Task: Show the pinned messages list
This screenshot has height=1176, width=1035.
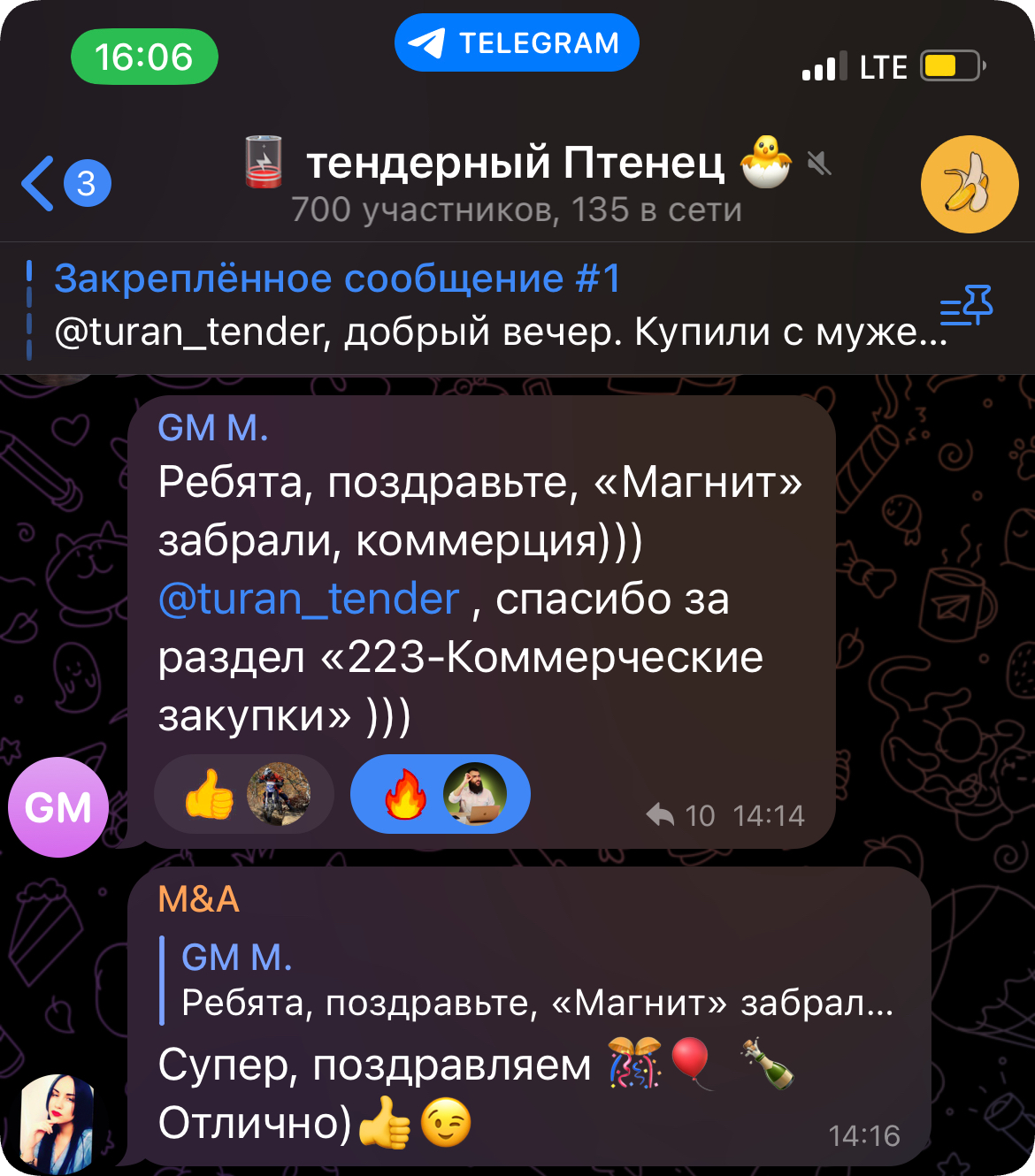Action: [965, 306]
